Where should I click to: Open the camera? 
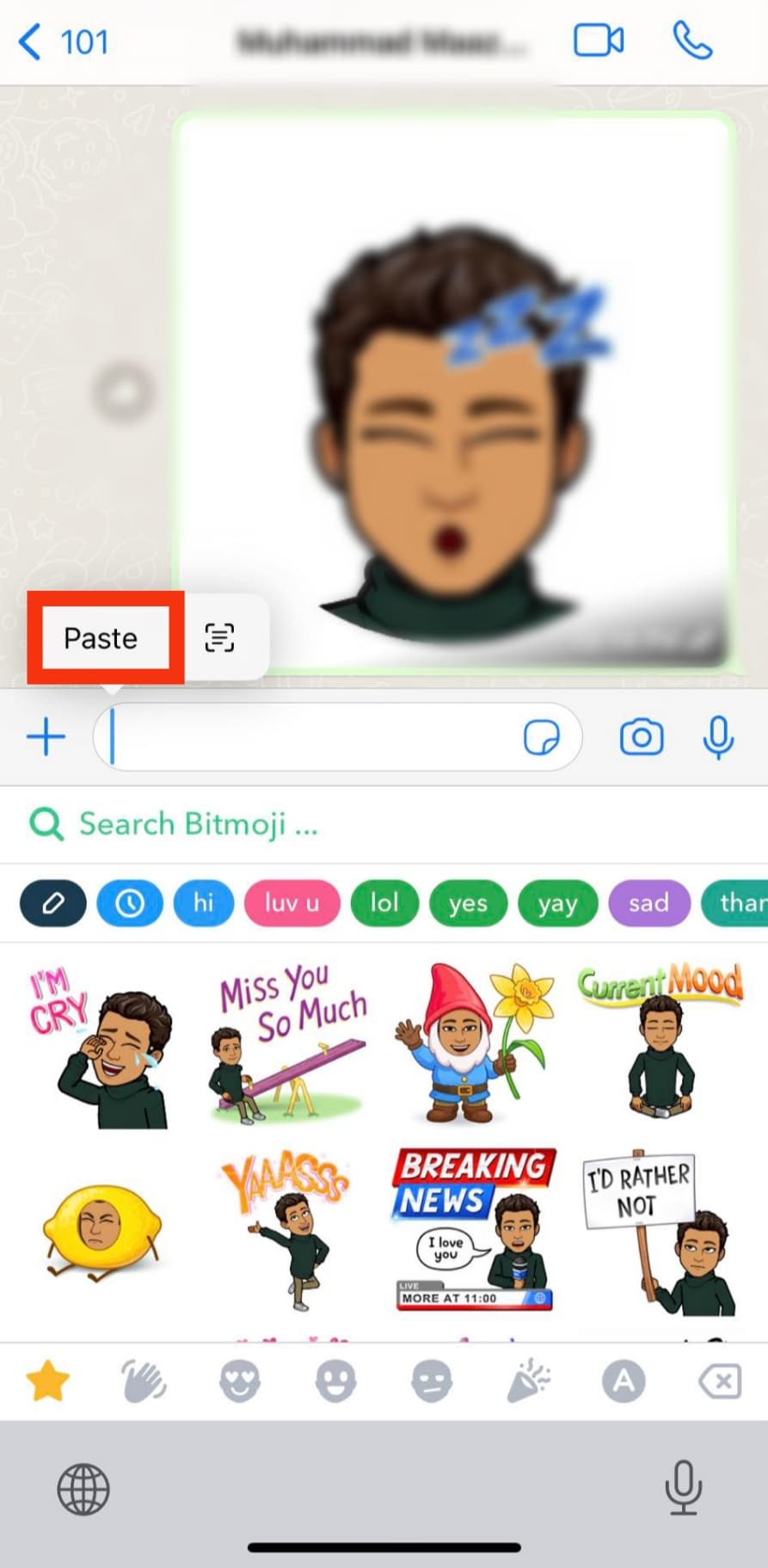tap(642, 737)
